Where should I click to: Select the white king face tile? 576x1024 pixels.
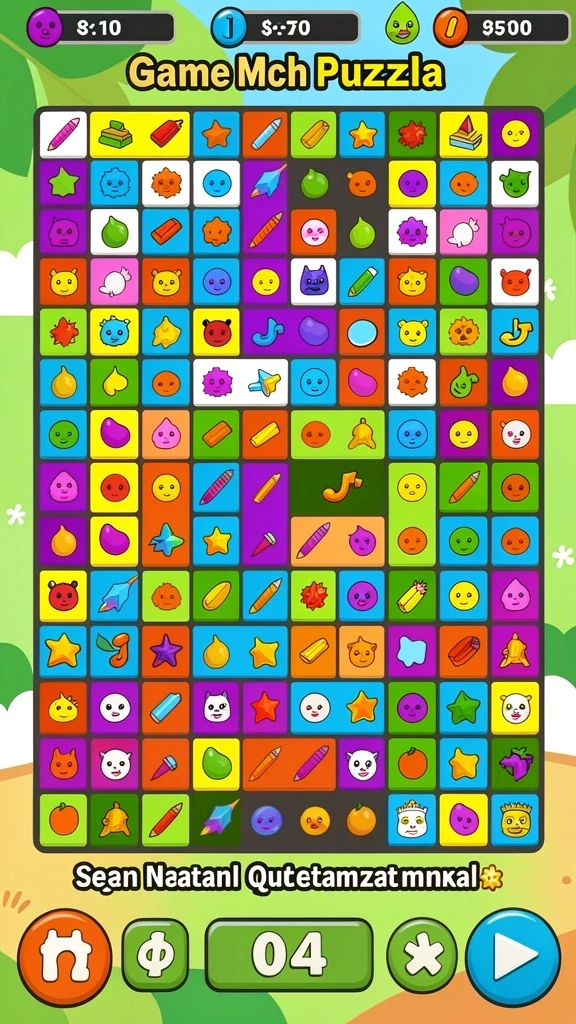(412, 820)
